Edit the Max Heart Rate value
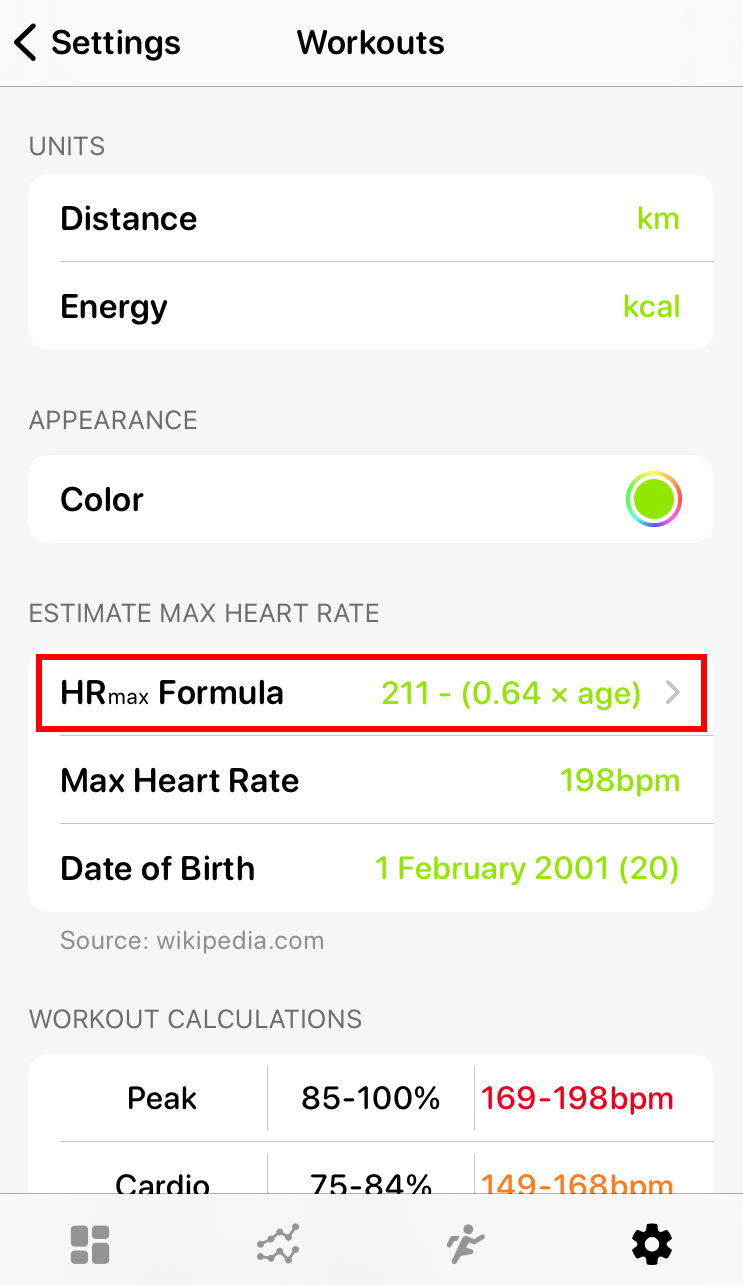Screen dimensions: 743x1285 point(371,780)
